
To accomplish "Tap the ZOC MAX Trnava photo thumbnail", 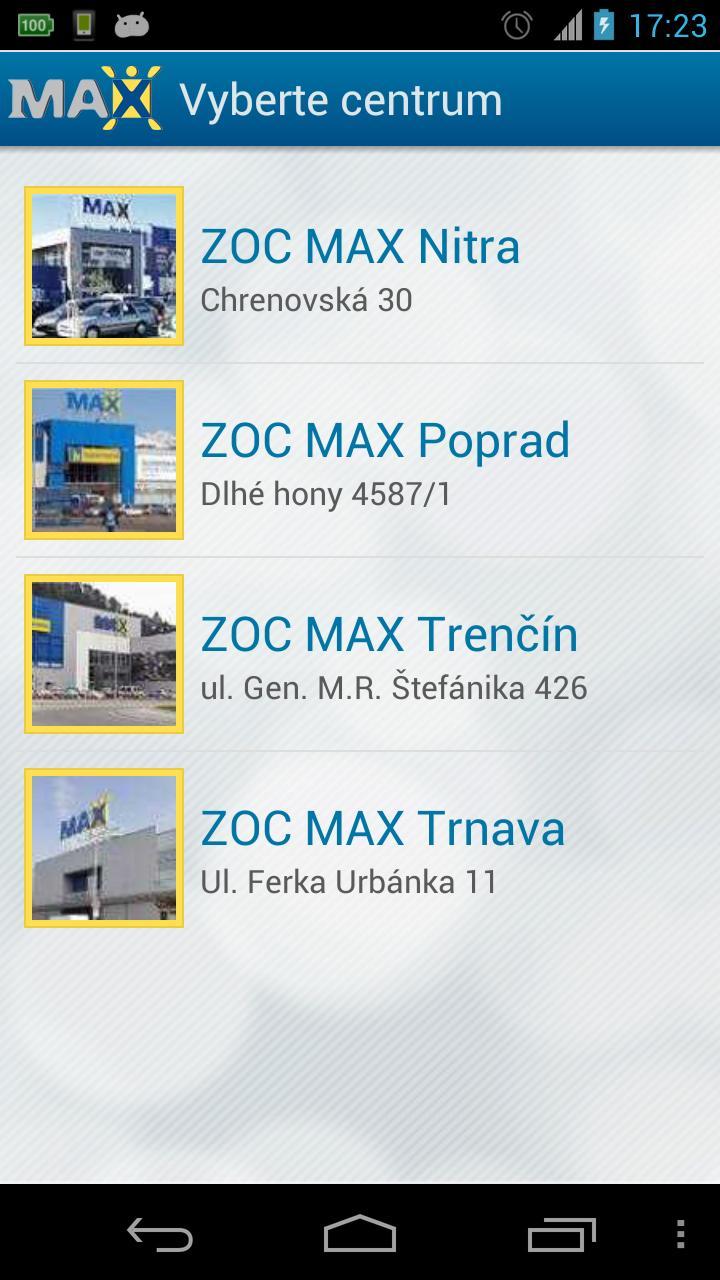I will tap(103, 847).
